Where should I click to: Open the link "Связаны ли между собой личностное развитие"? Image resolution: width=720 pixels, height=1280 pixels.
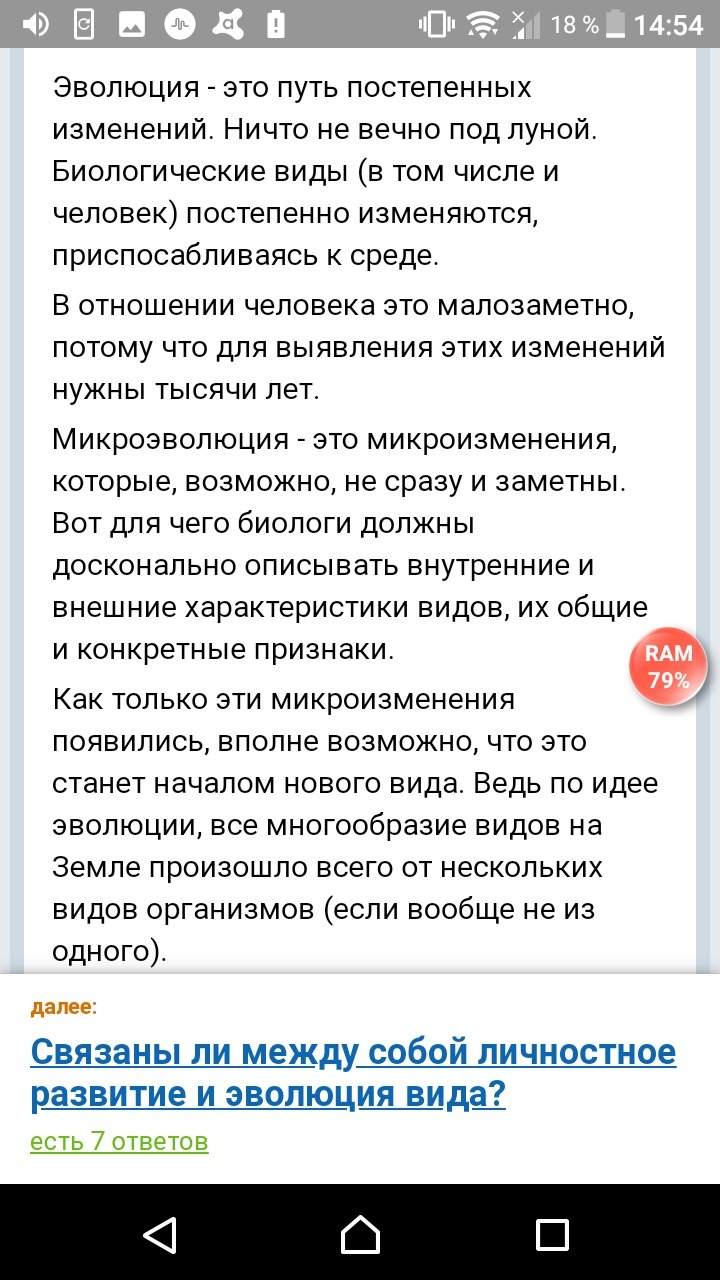point(353,1074)
